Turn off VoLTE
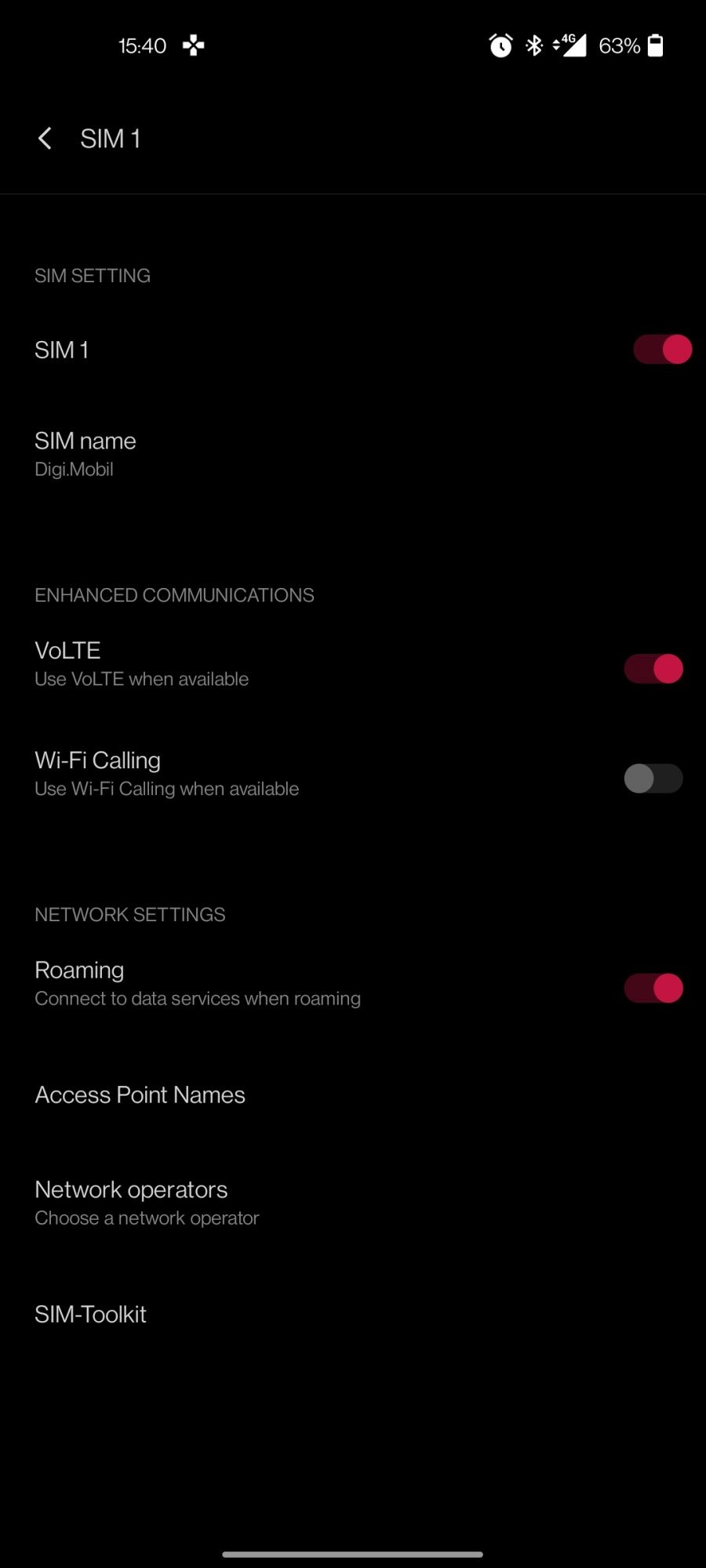The image size is (706, 1568). pyautogui.click(x=653, y=669)
